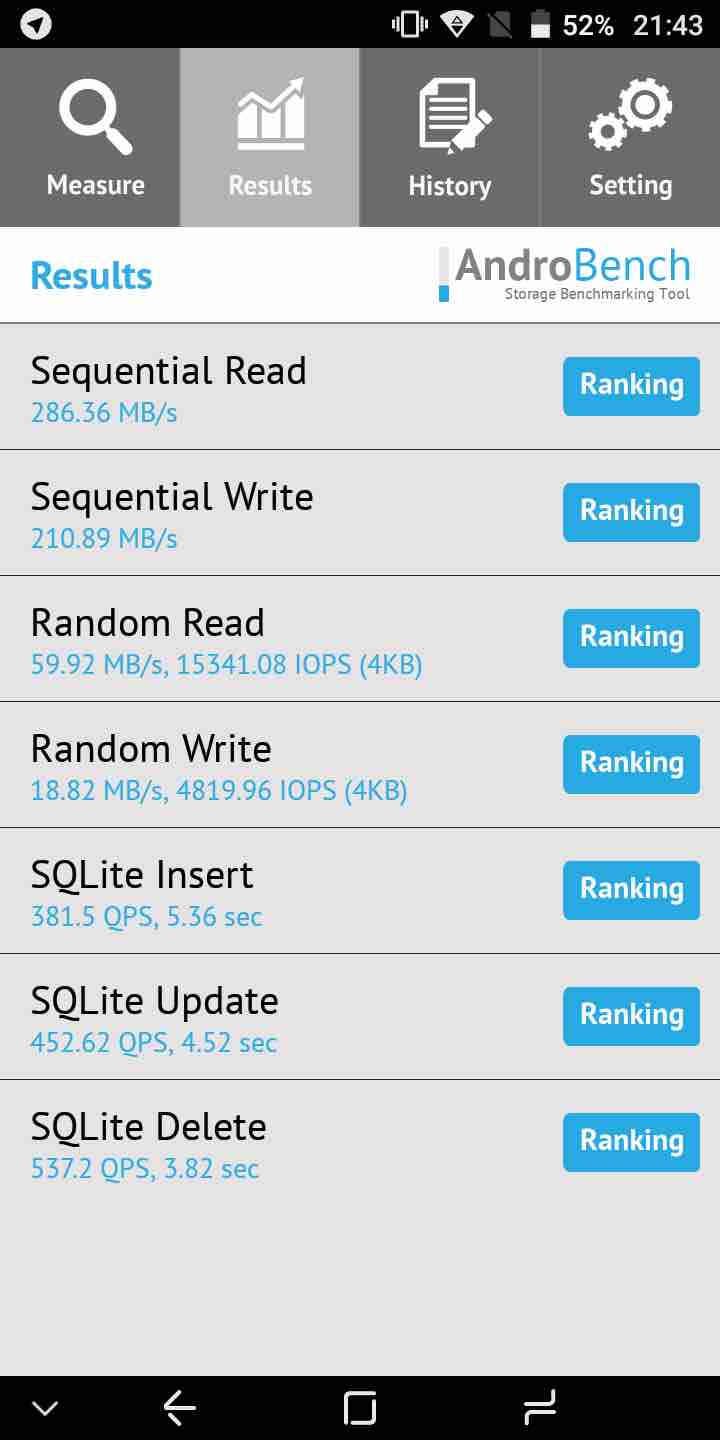The image size is (720, 1440).
Task: Check the Random Write ranking
Action: [631, 764]
